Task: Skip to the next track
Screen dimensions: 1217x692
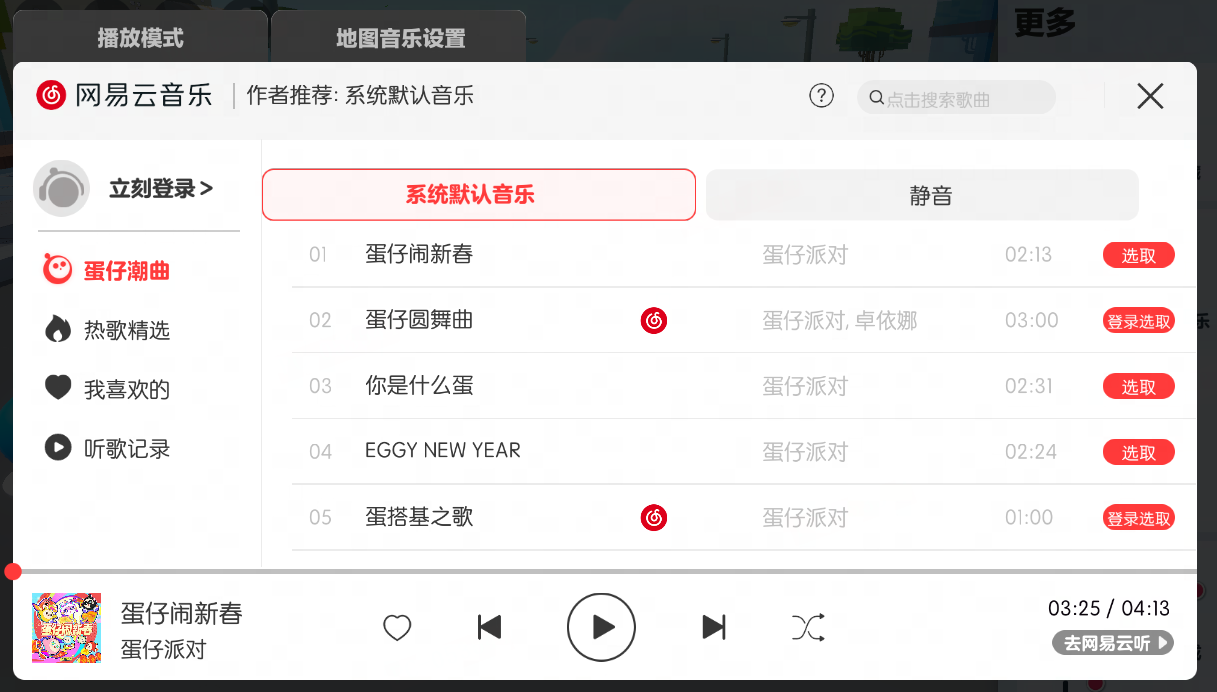Action: click(714, 628)
